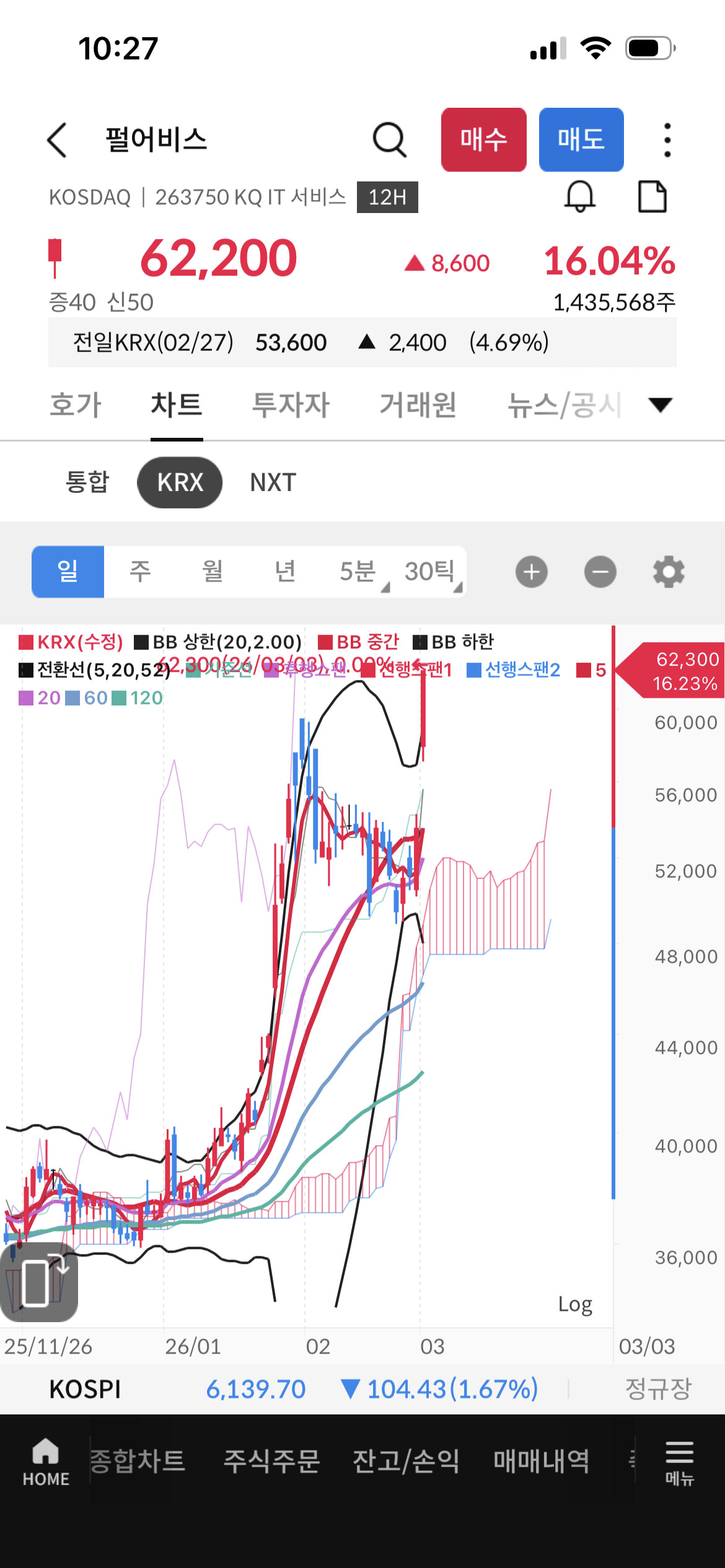The width and height of the screenshot is (725, 1568).
Task: Go to HOME in bottom bar
Action: [x=46, y=1463]
